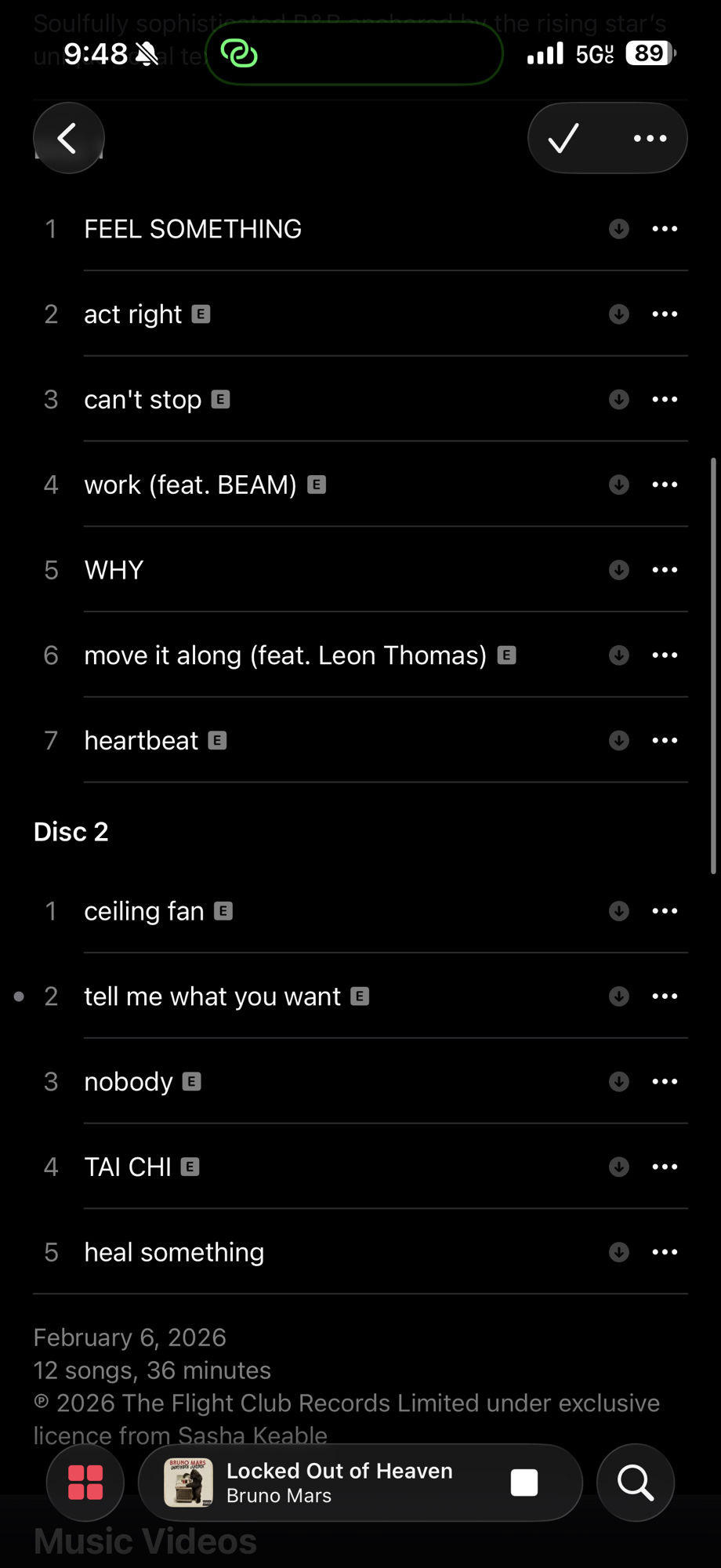Open the search button
Viewport: 721px width, 1568px height.
click(x=636, y=1483)
